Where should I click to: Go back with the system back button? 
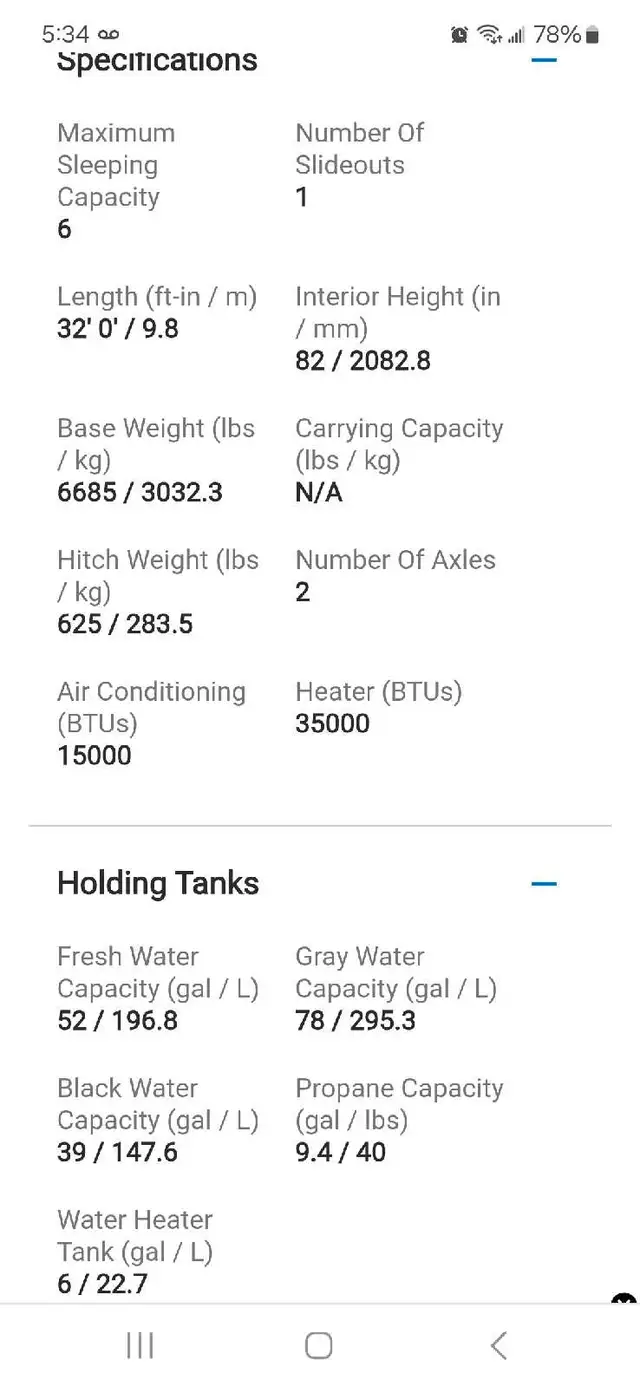(x=498, y=1345)
